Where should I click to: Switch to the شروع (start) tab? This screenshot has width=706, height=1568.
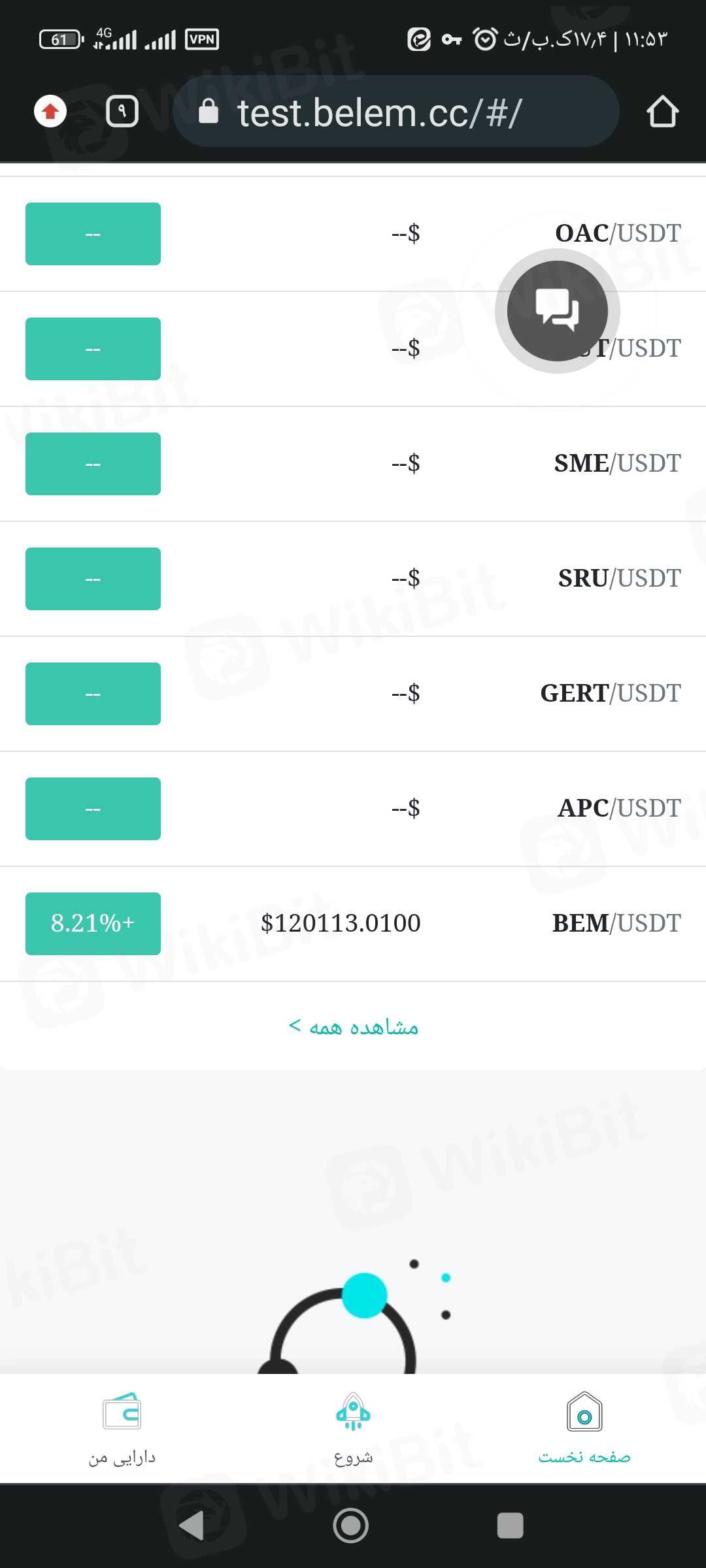[x=353, y=1429]
